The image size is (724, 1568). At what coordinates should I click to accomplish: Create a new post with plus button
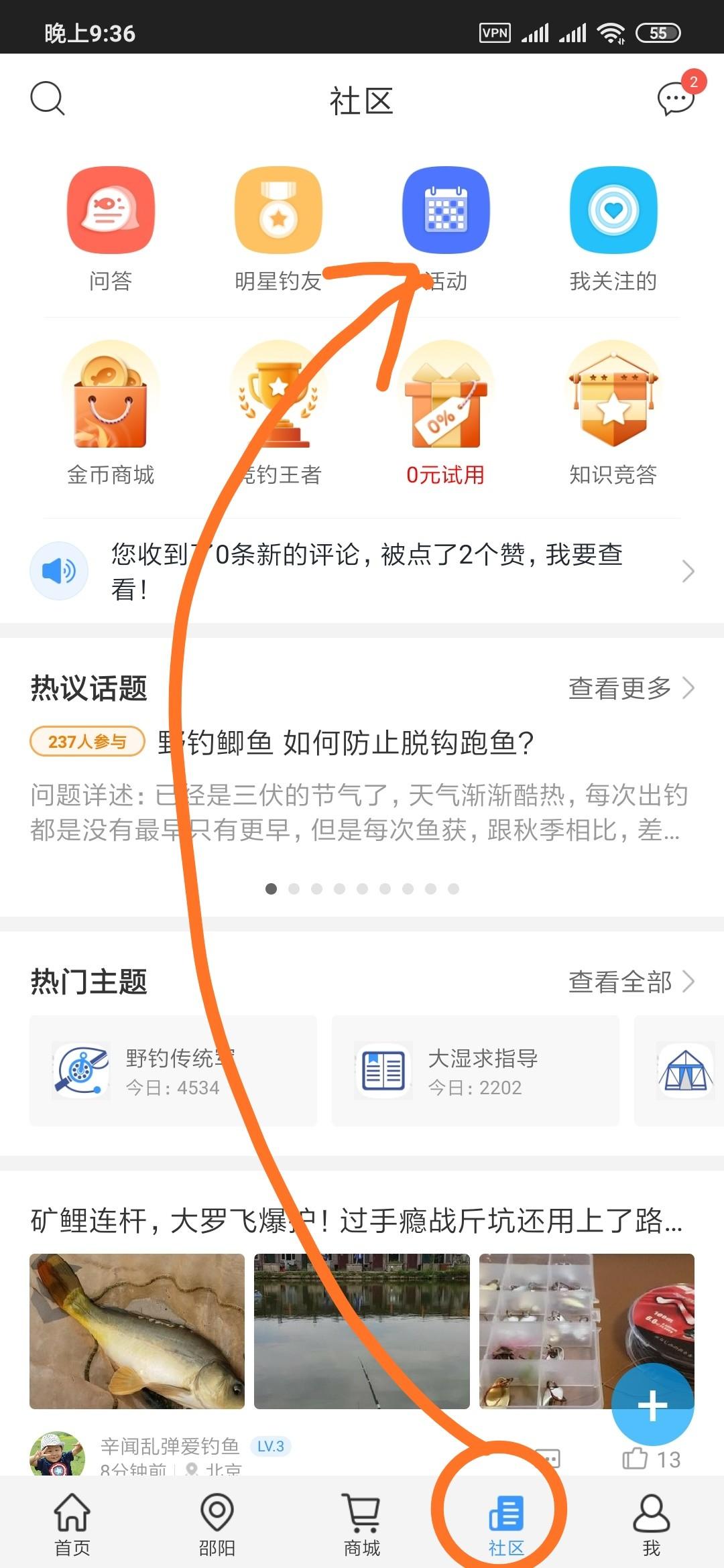click(x=652, y=1404)
